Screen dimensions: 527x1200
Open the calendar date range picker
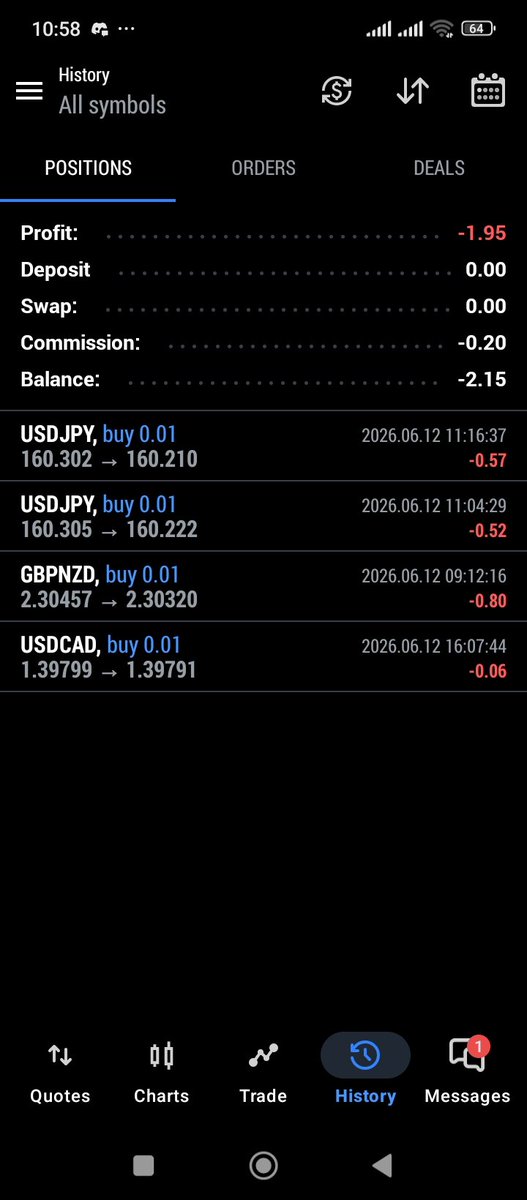pyautogui.click(x=487, y=91)
